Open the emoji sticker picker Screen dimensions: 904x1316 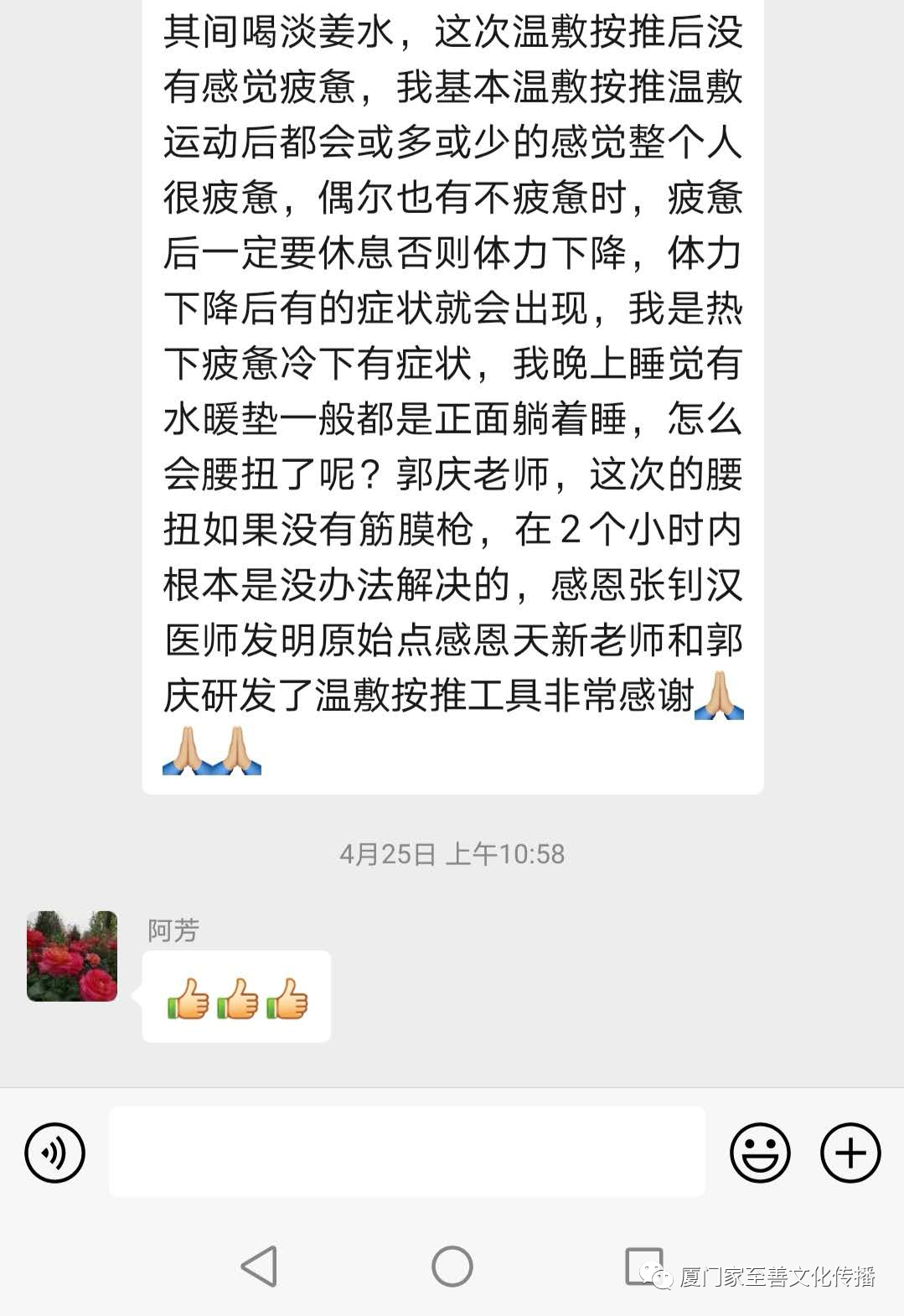[760, 1153]
